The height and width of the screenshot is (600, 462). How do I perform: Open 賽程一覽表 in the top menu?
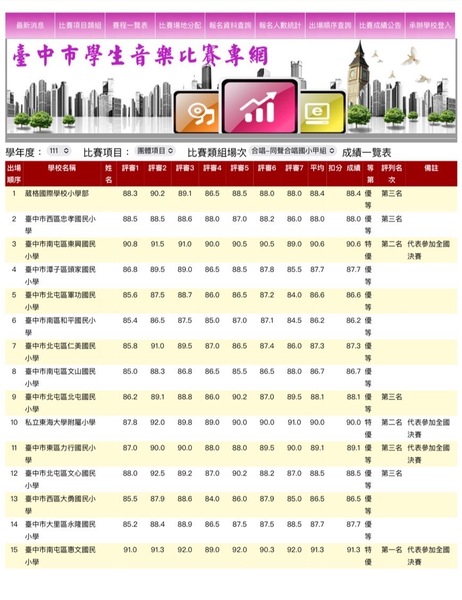coord(130,26)
